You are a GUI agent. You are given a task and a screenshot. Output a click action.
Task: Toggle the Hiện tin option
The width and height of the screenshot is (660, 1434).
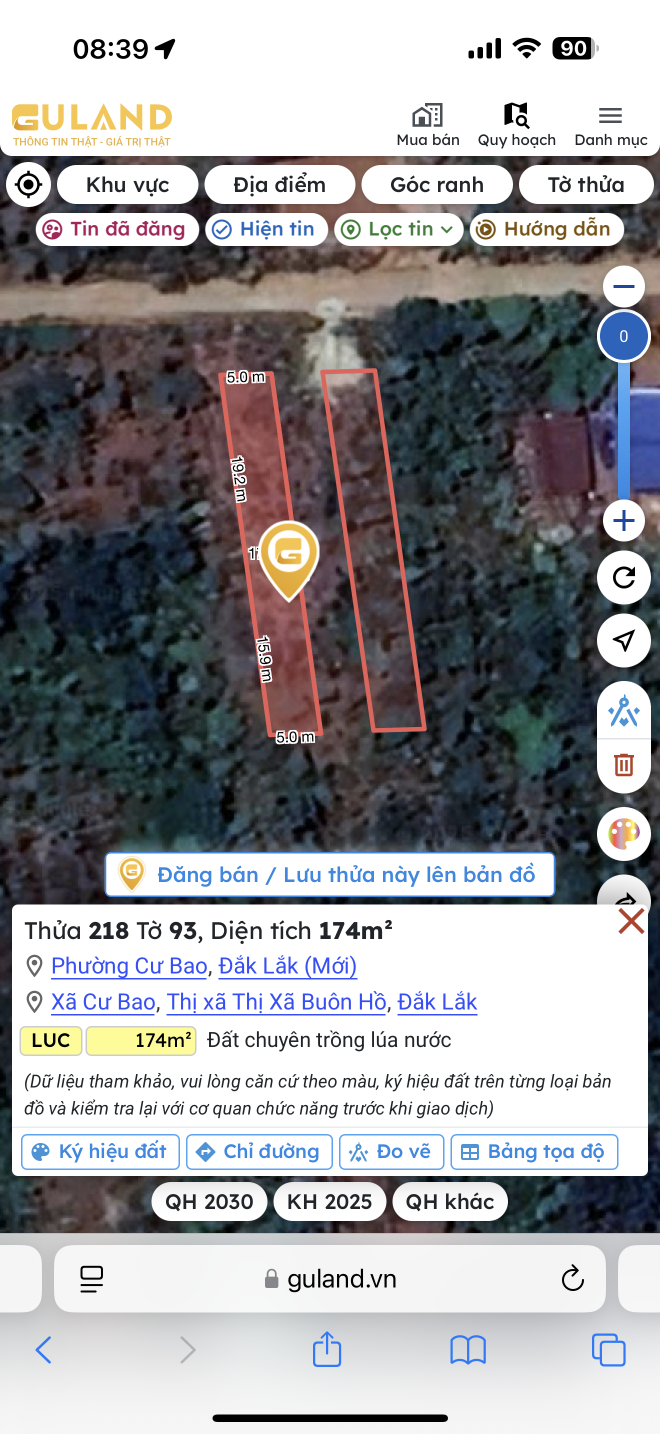[x=266, y=229]
